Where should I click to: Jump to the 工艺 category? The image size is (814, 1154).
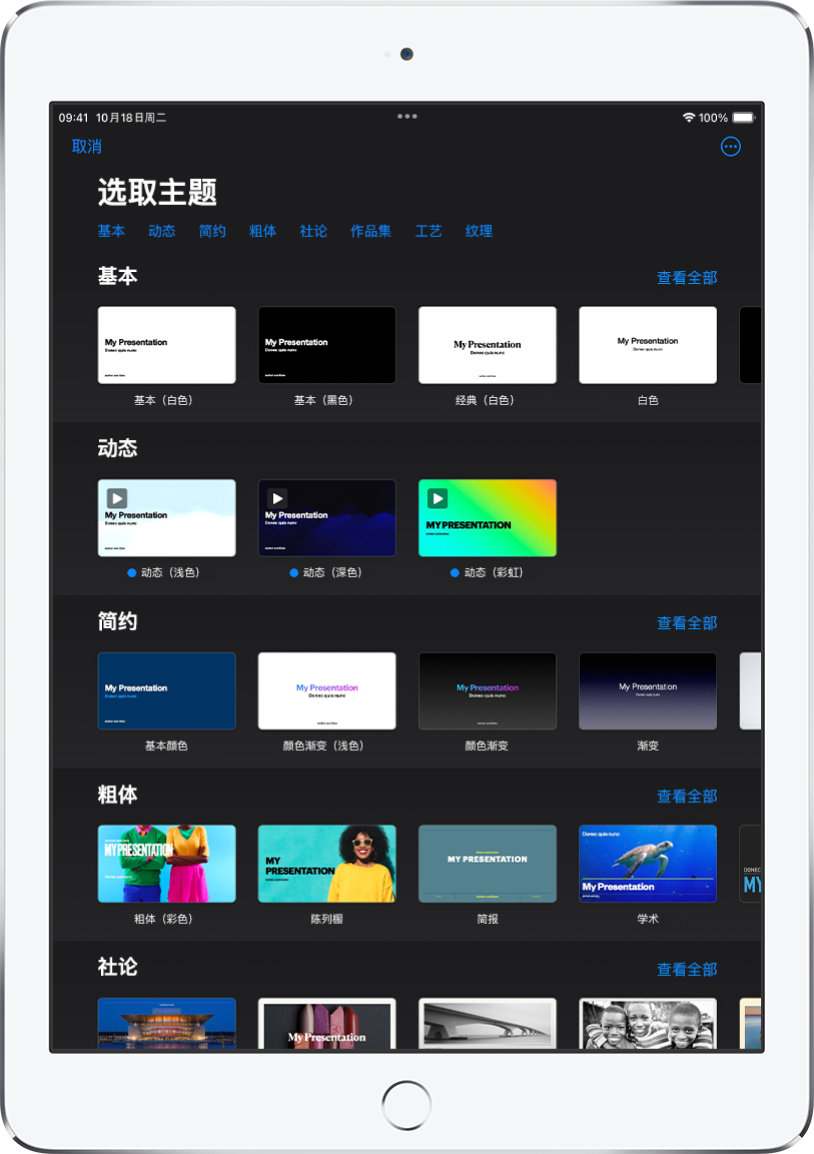(x=429, y=231)
